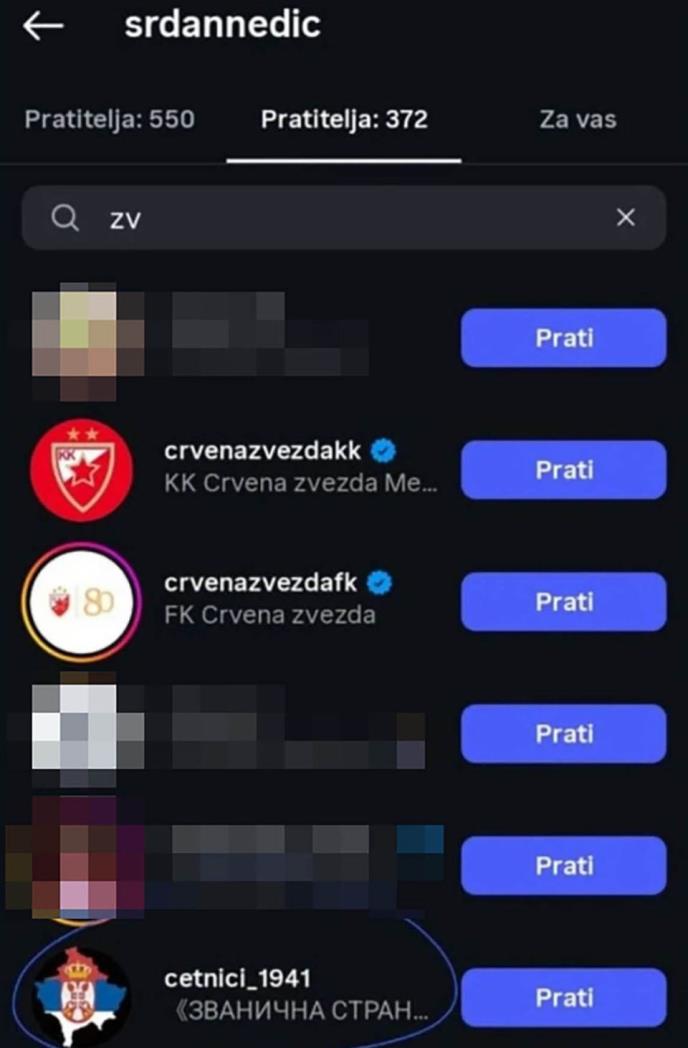The width and height of the screenshot is (688, 1048).
Task: Tap Prati next to crvenazvezdafk
Action: (563, 602)
